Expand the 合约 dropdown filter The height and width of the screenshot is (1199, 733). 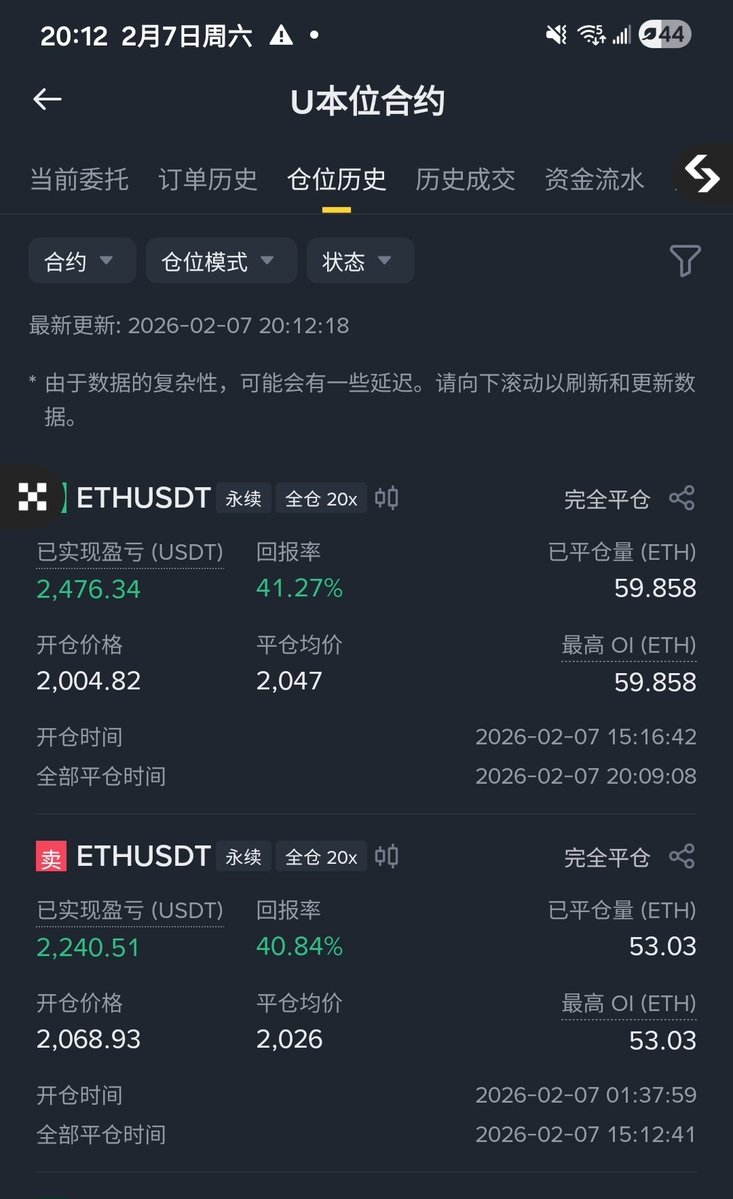click(79, 262)
